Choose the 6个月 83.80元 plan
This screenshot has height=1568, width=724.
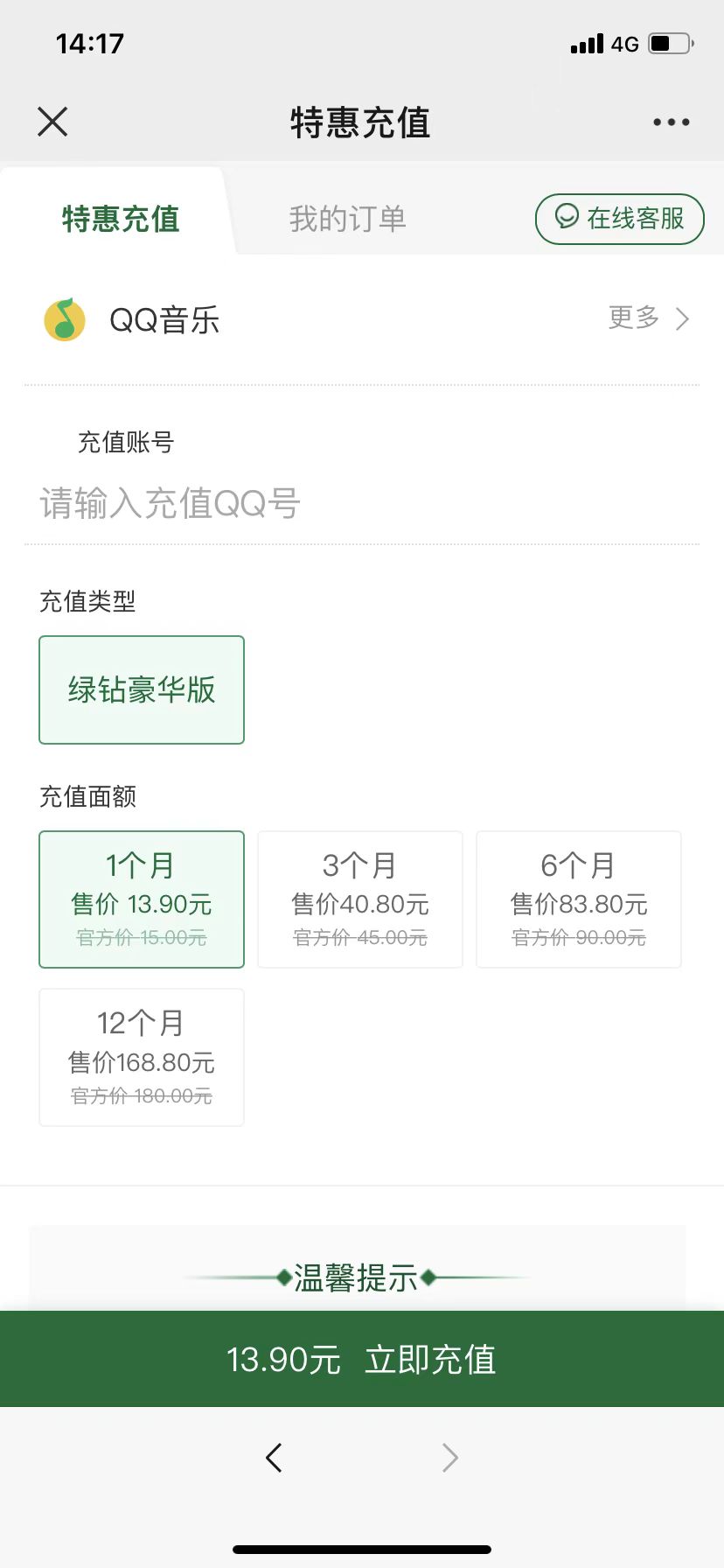tap(579, 899)
